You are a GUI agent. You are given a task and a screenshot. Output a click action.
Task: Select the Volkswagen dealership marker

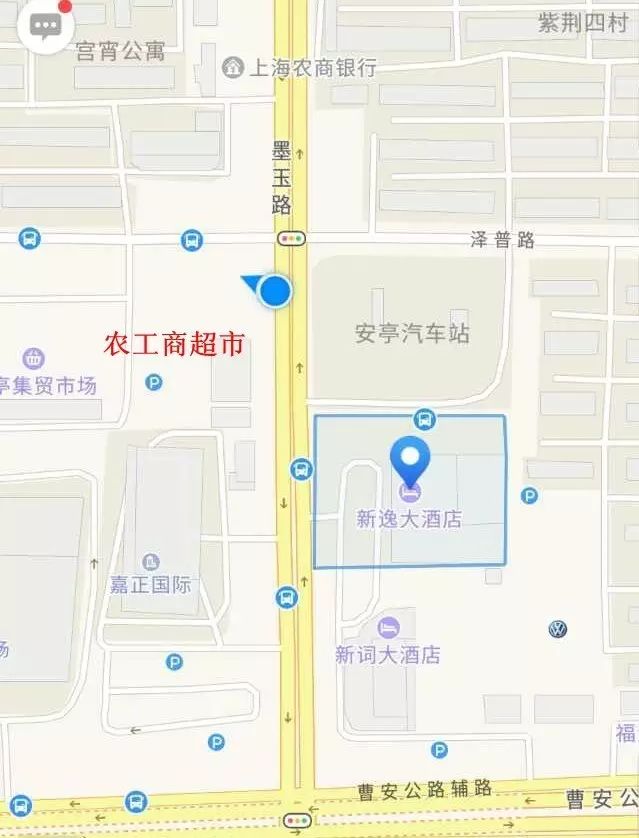point(558,629)
